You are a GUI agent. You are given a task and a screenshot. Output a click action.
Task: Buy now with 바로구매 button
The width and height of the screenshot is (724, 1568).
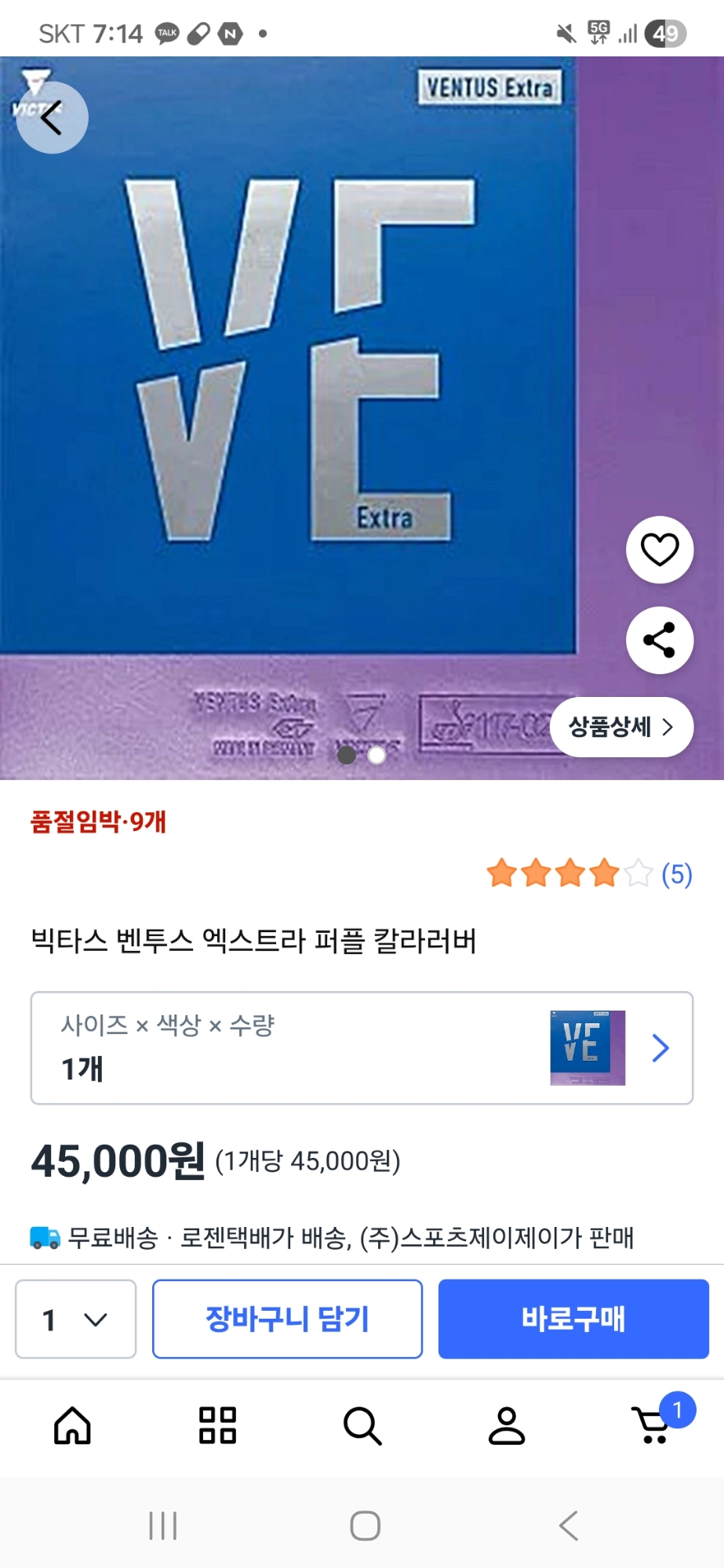(x=573, y=1319)
